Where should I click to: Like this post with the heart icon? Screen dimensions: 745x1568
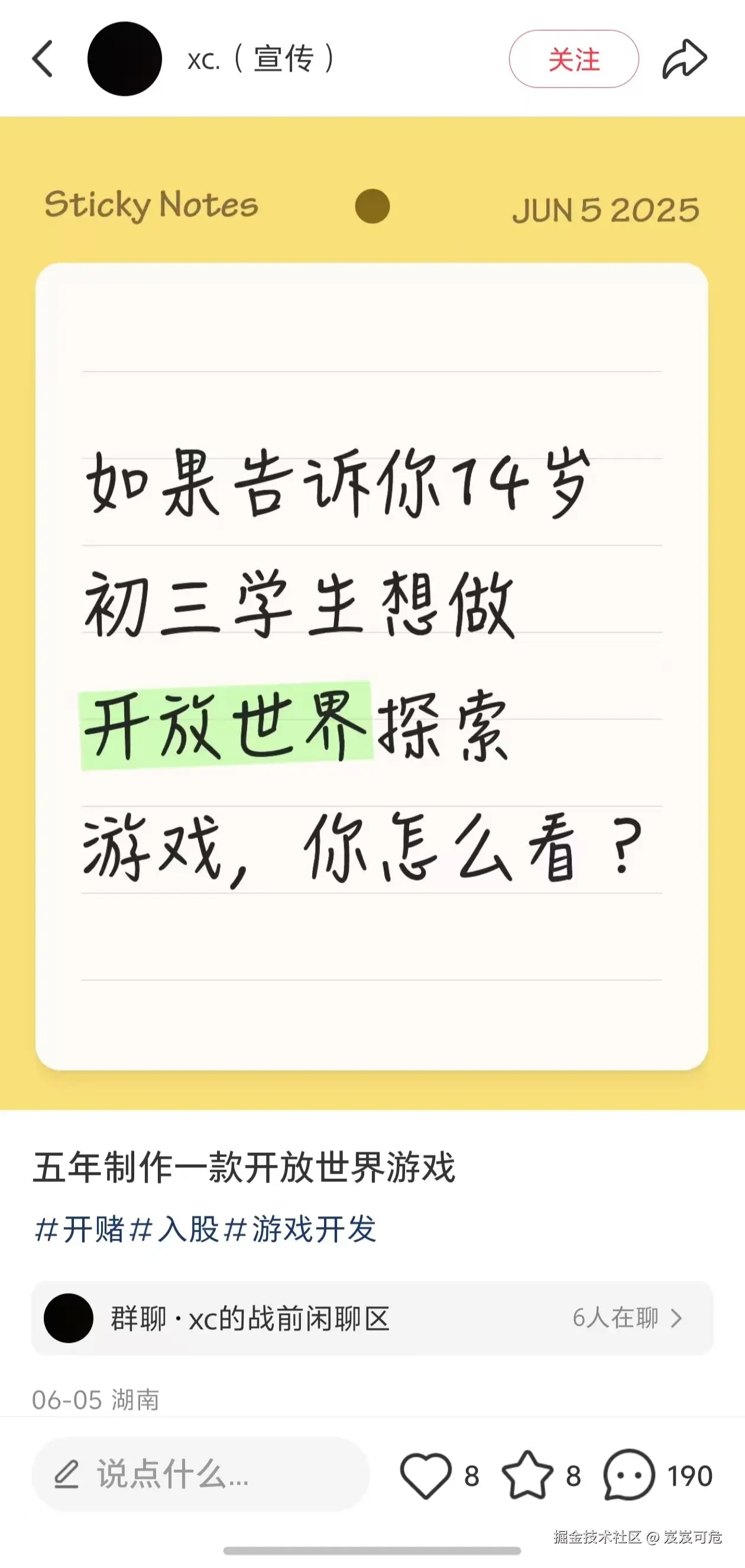pos(426,1475)
